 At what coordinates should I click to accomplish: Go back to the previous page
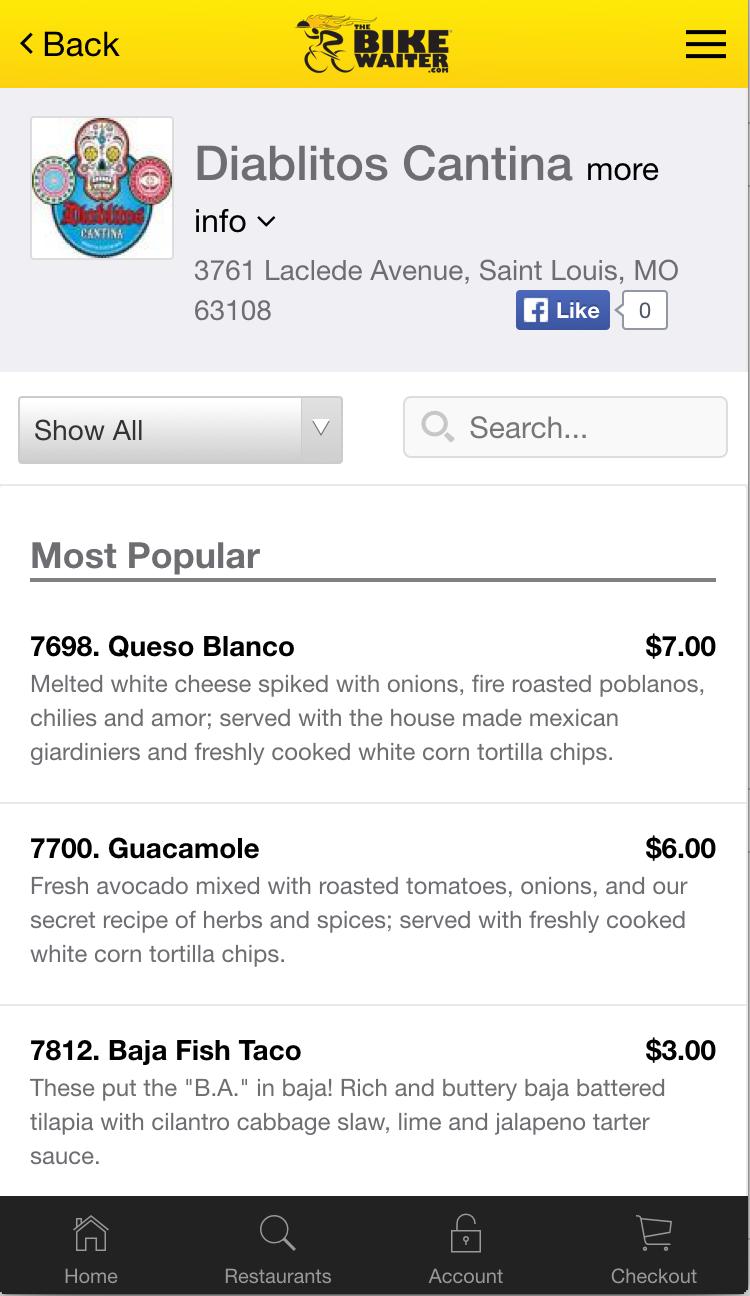click(69, 44)
